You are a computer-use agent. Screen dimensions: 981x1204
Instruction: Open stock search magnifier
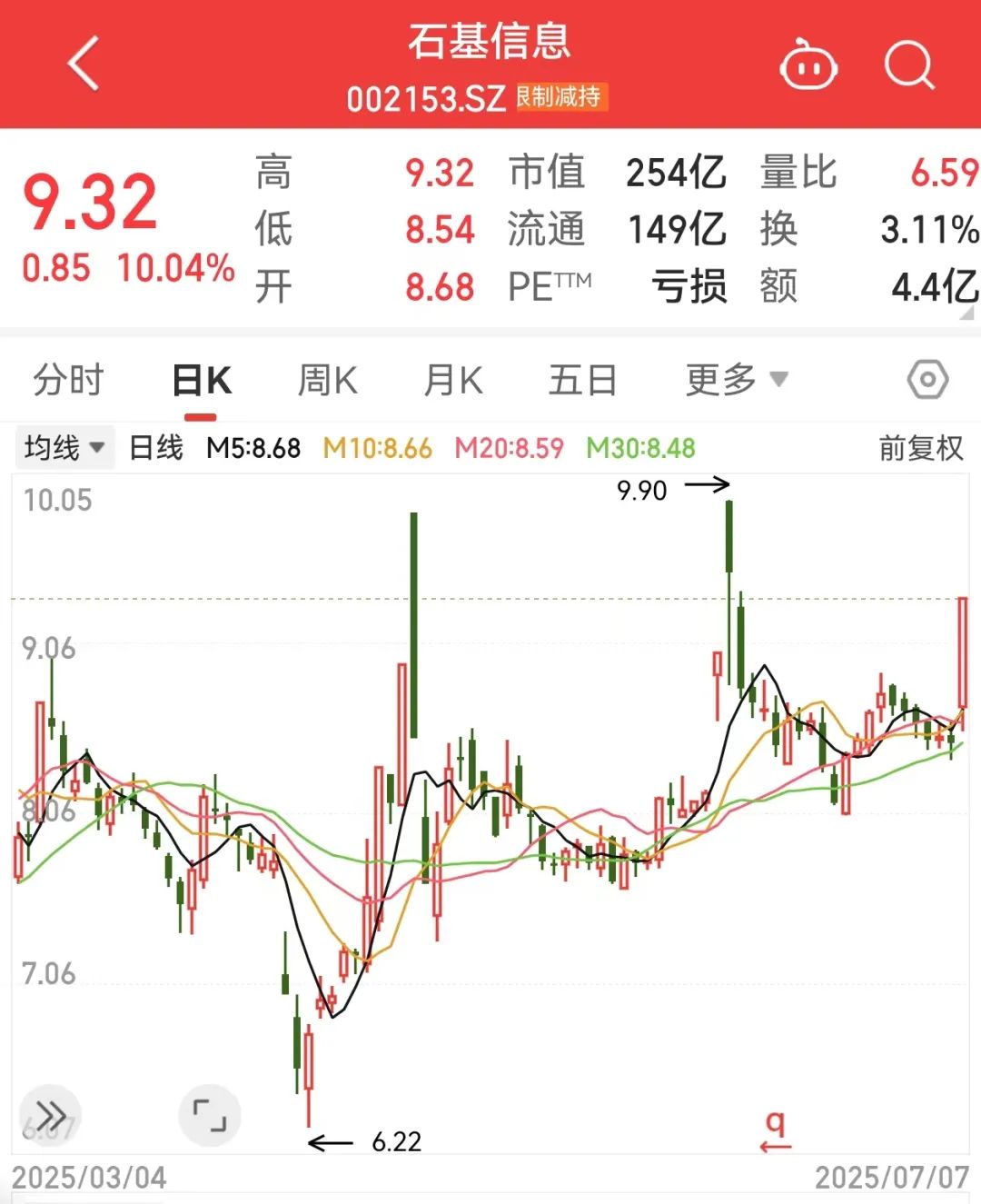[x=909, y=65]
